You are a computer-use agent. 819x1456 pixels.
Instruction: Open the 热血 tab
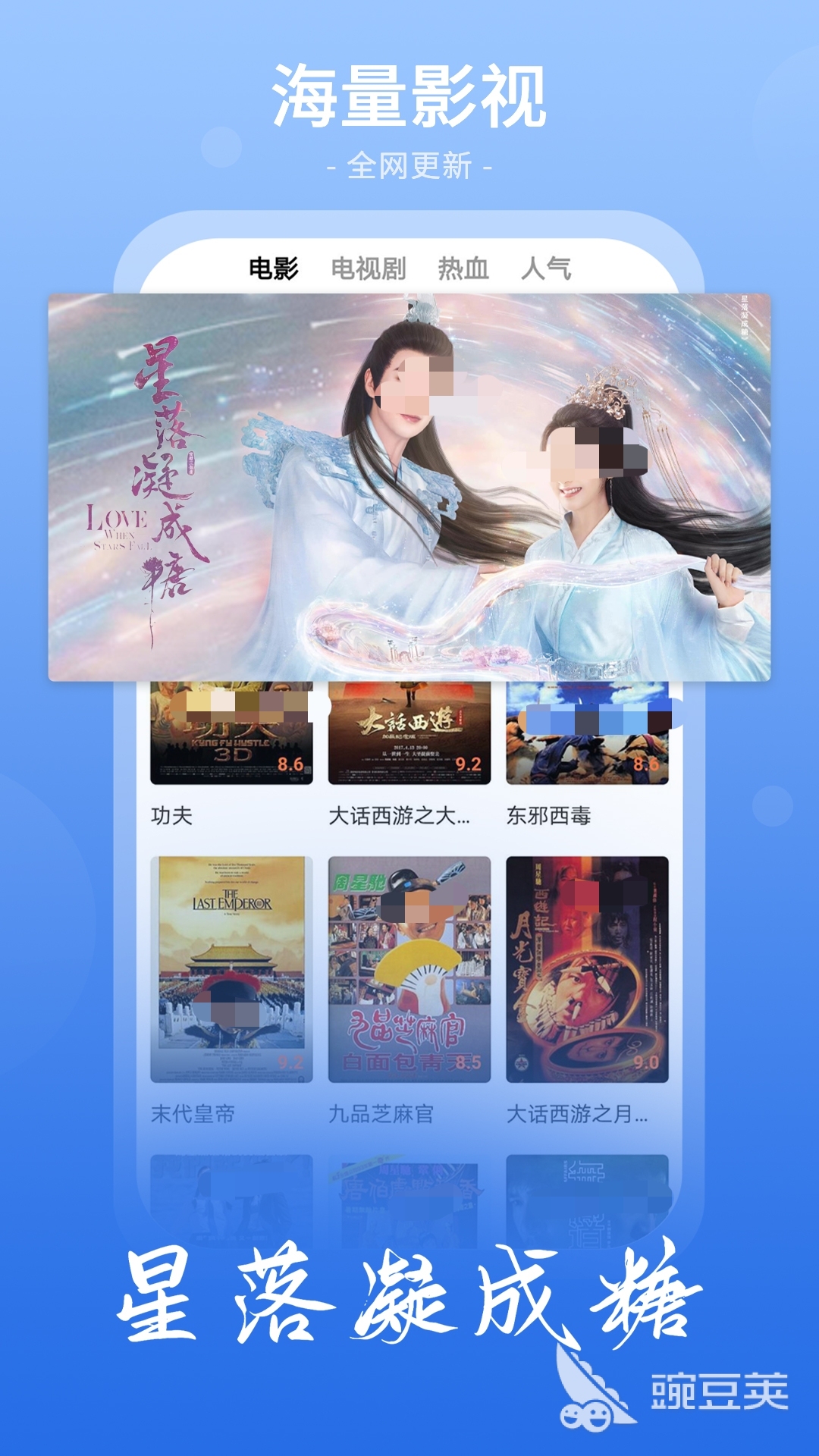(x=465, y=266)
